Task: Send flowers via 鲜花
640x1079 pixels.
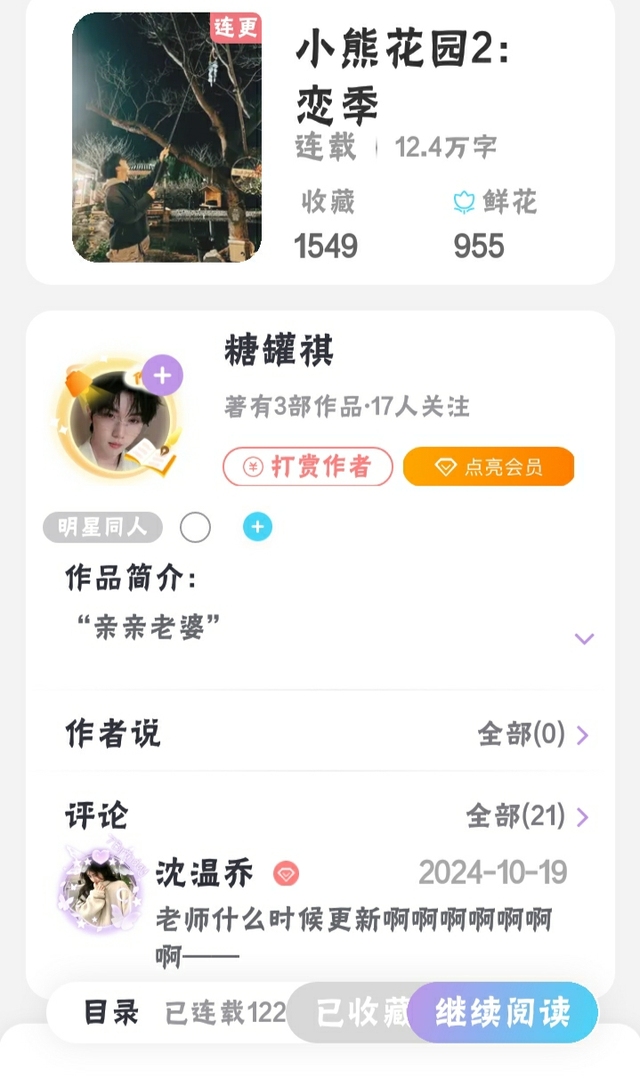Action: click(x=494, y=203)
